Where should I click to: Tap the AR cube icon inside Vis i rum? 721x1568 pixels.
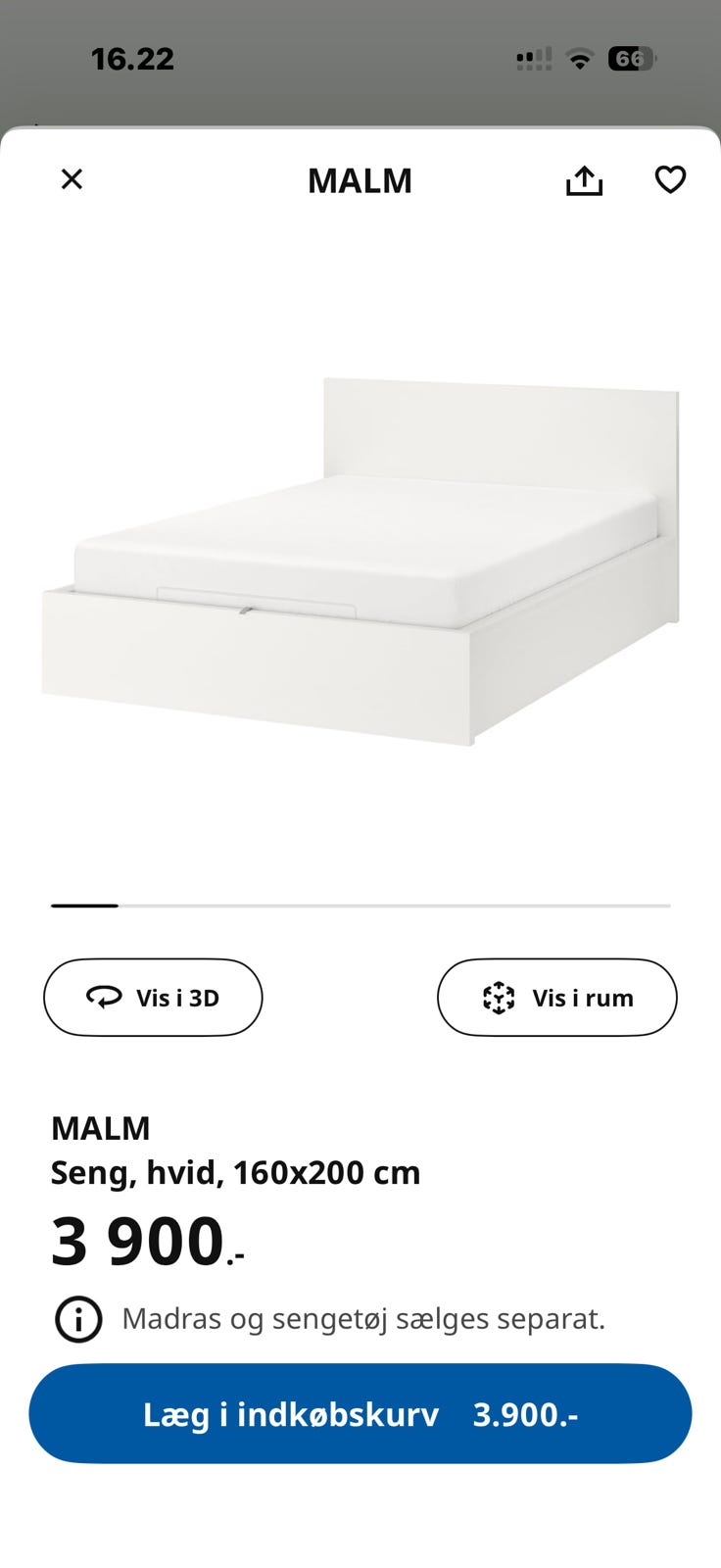coord(501,998)
